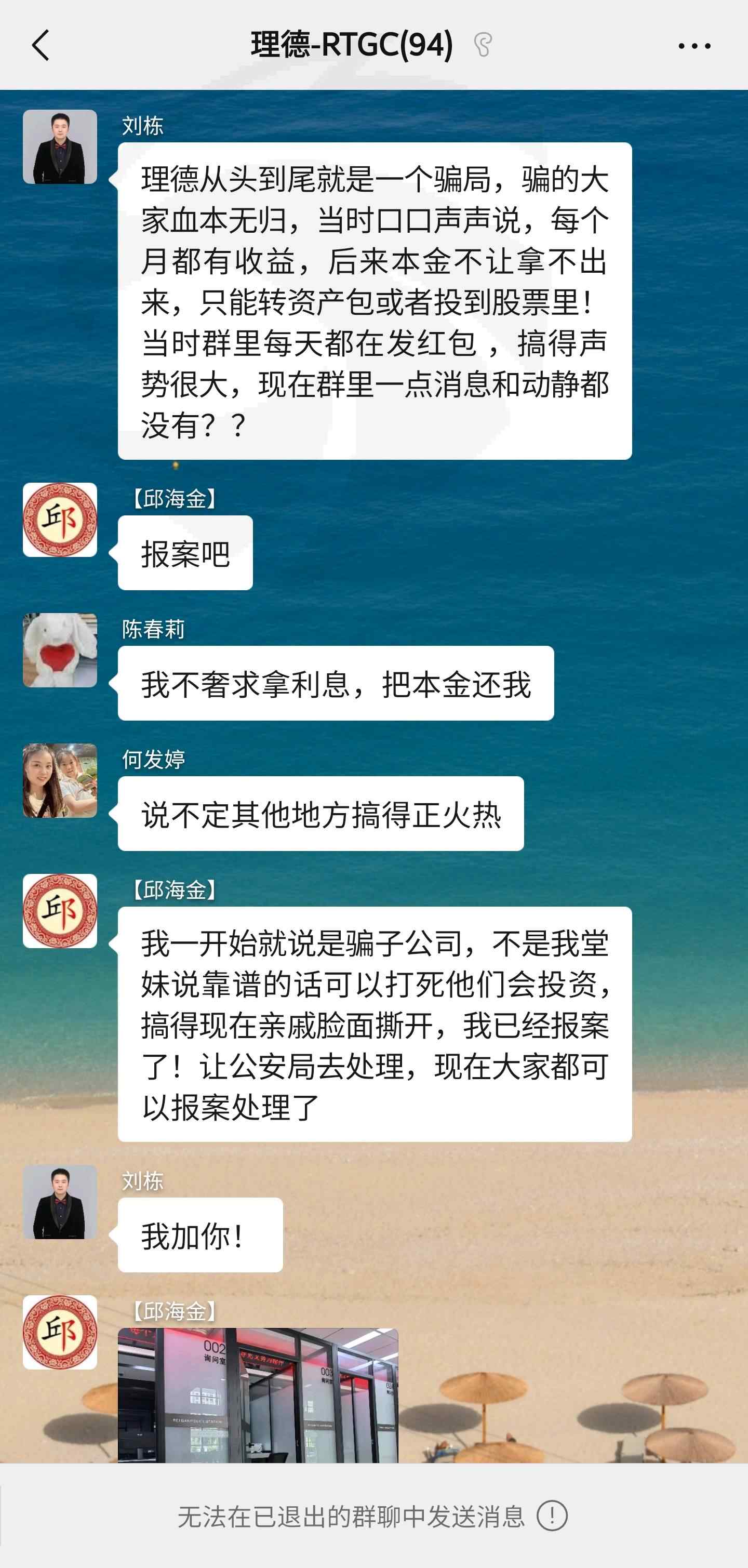The width and height of the screenshot is (748, 1568).
Task: Open 陈春莉's rabbit profile avatar
Action: (x=60, y=650)
